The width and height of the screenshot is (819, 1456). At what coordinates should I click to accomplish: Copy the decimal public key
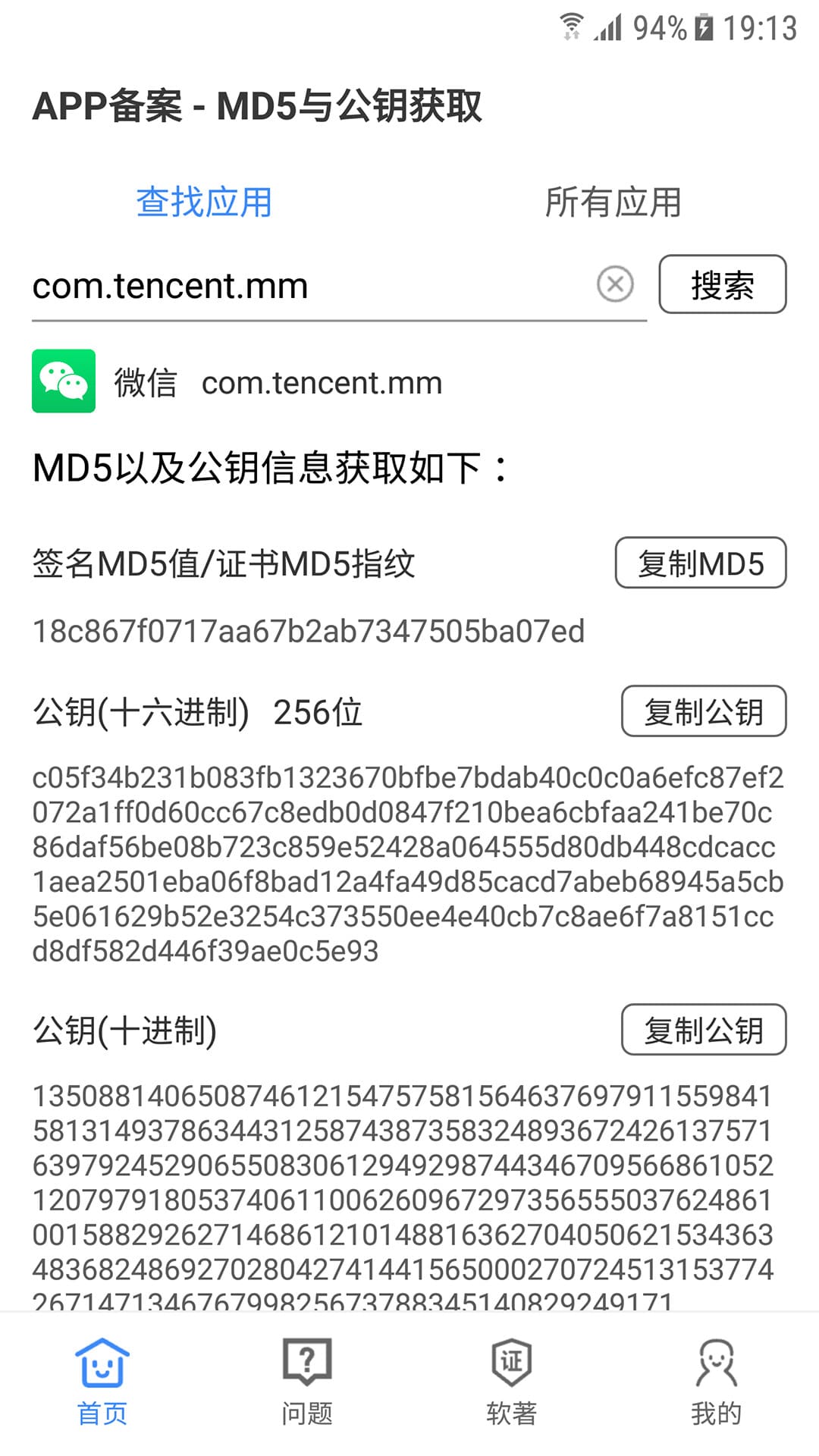704,1030
